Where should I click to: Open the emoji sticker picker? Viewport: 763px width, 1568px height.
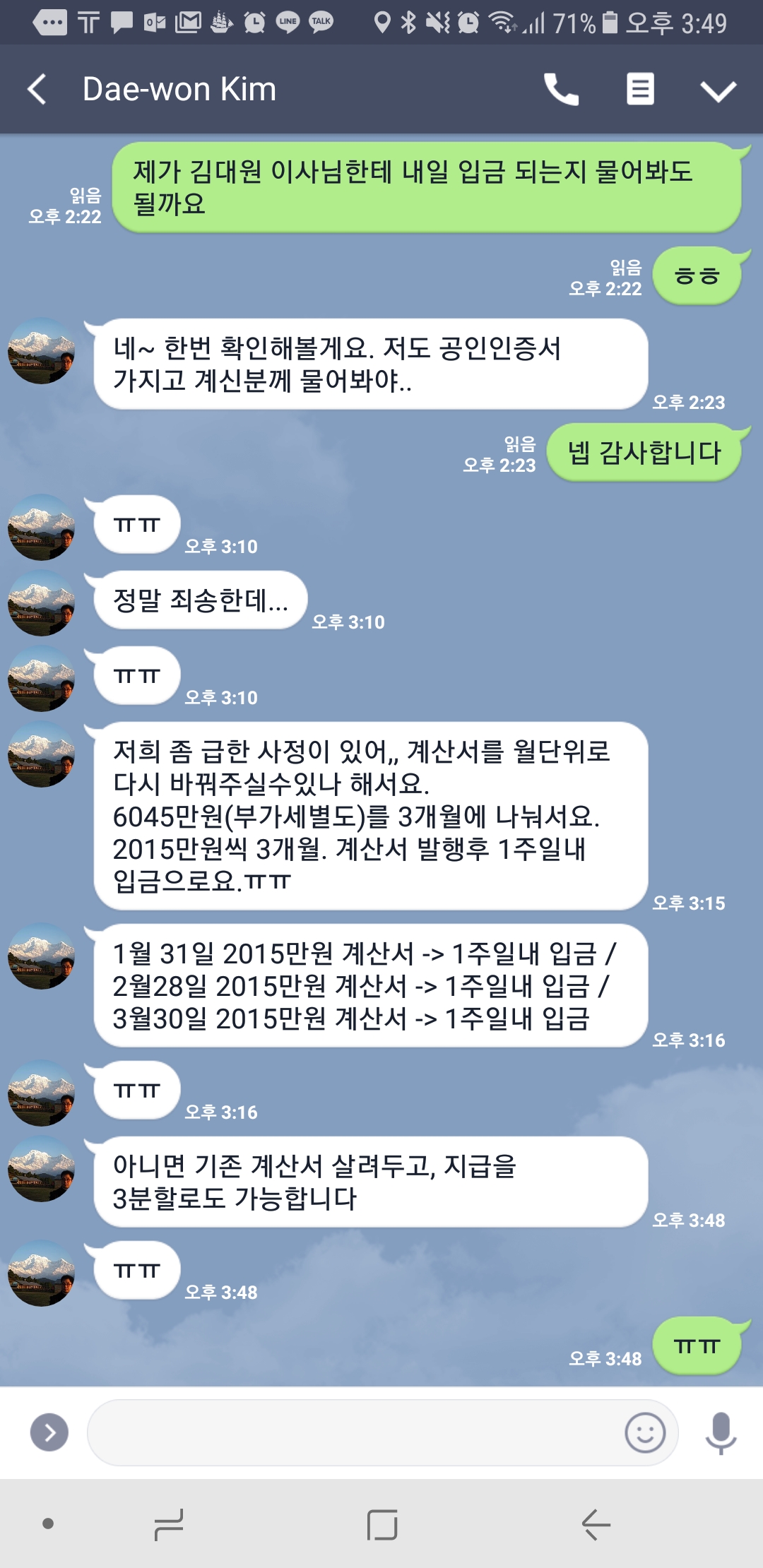pyautogui.click(x=645, y=1432)
